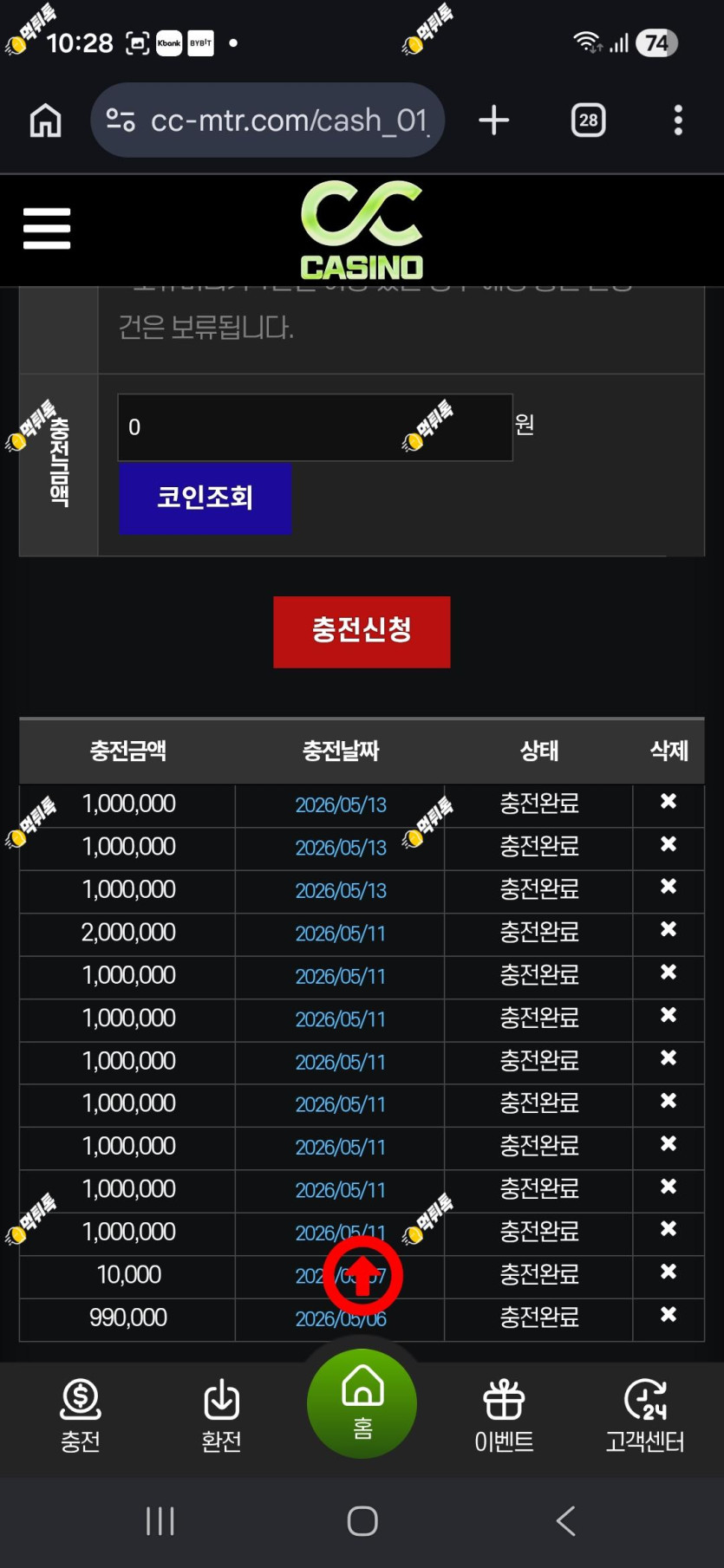Delete the 990,000 charge record
Image resolution: width=724 pixels, height=1568 pixels.
pos(669,1315)
